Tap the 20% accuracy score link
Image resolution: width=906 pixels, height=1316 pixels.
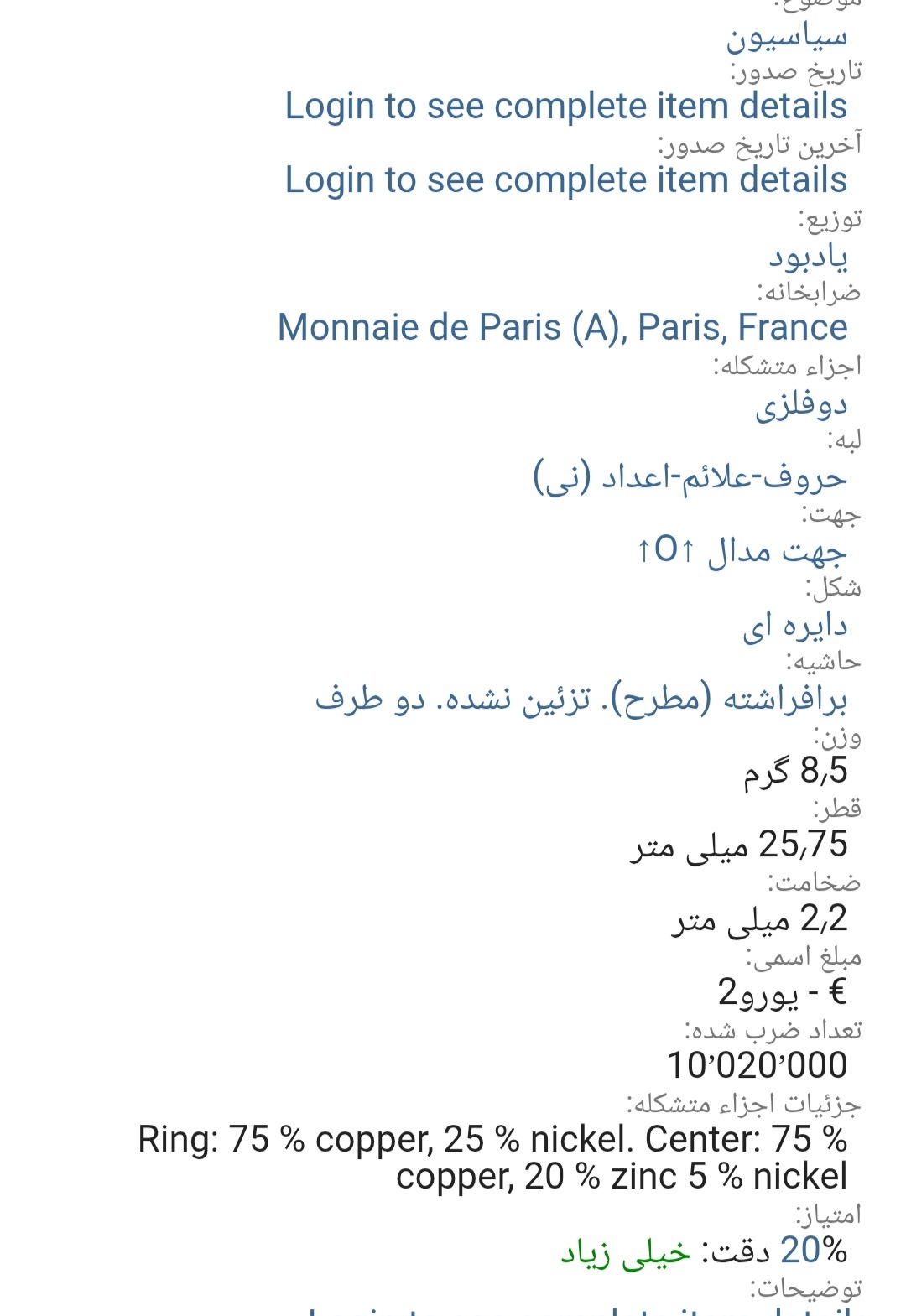coord(813,1251)
